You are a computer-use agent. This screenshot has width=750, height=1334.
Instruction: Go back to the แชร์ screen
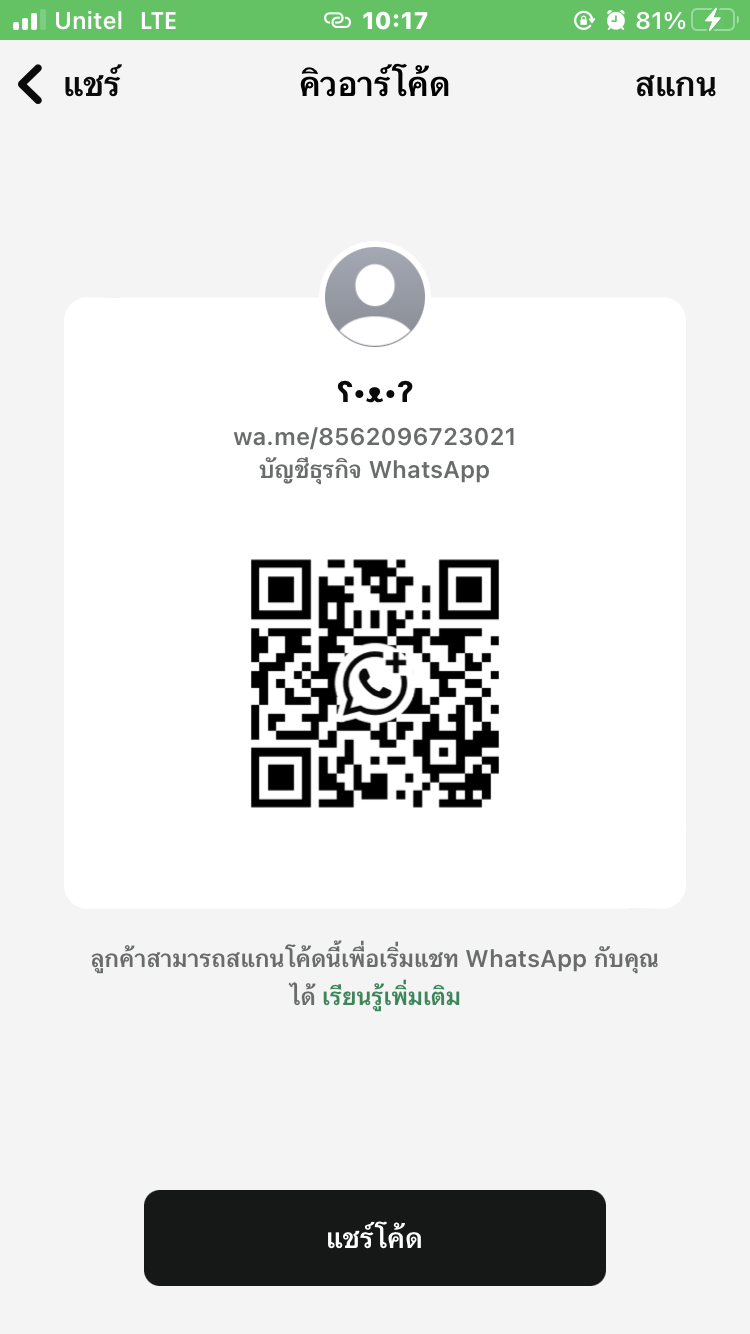click(x=68, y=85)
